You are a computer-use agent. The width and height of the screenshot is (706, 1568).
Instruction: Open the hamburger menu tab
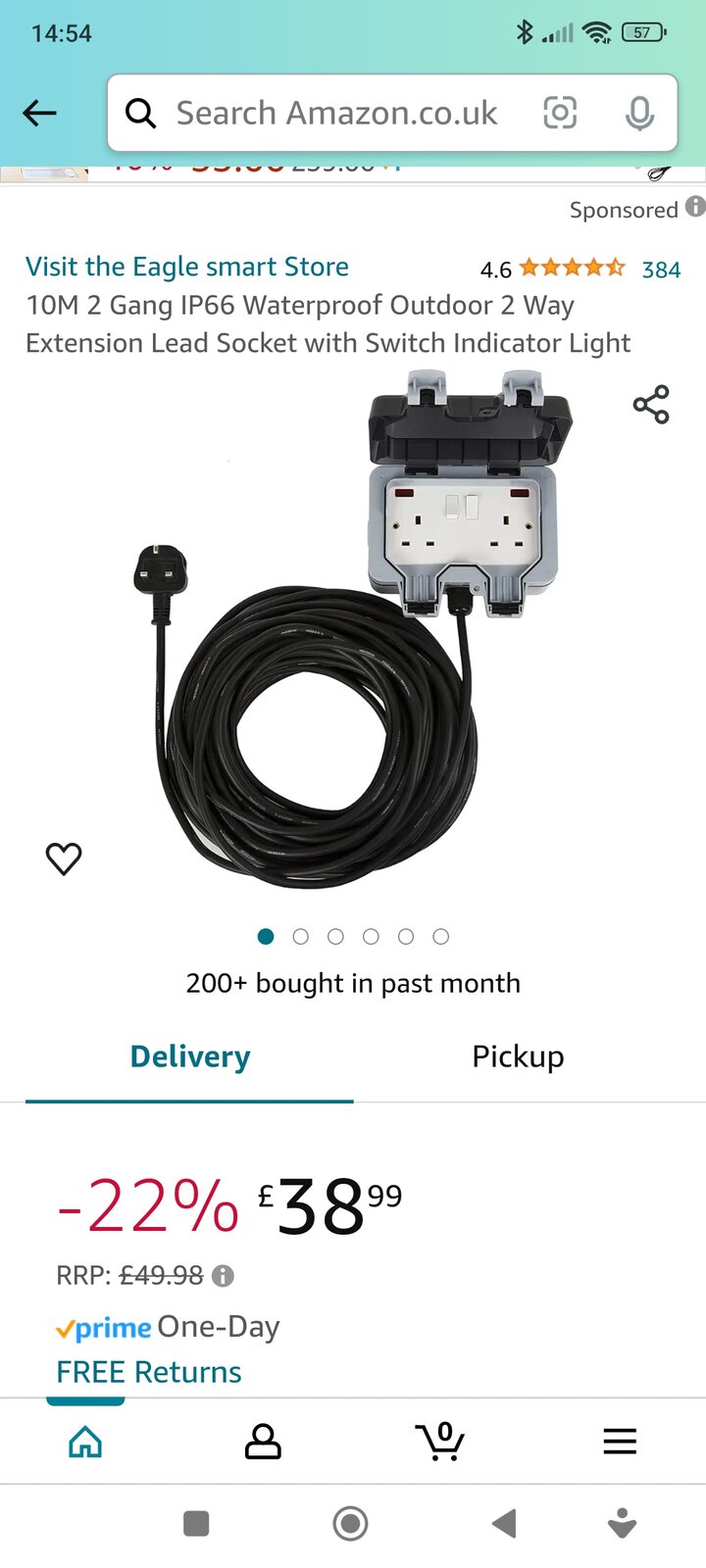point(620,1441)
